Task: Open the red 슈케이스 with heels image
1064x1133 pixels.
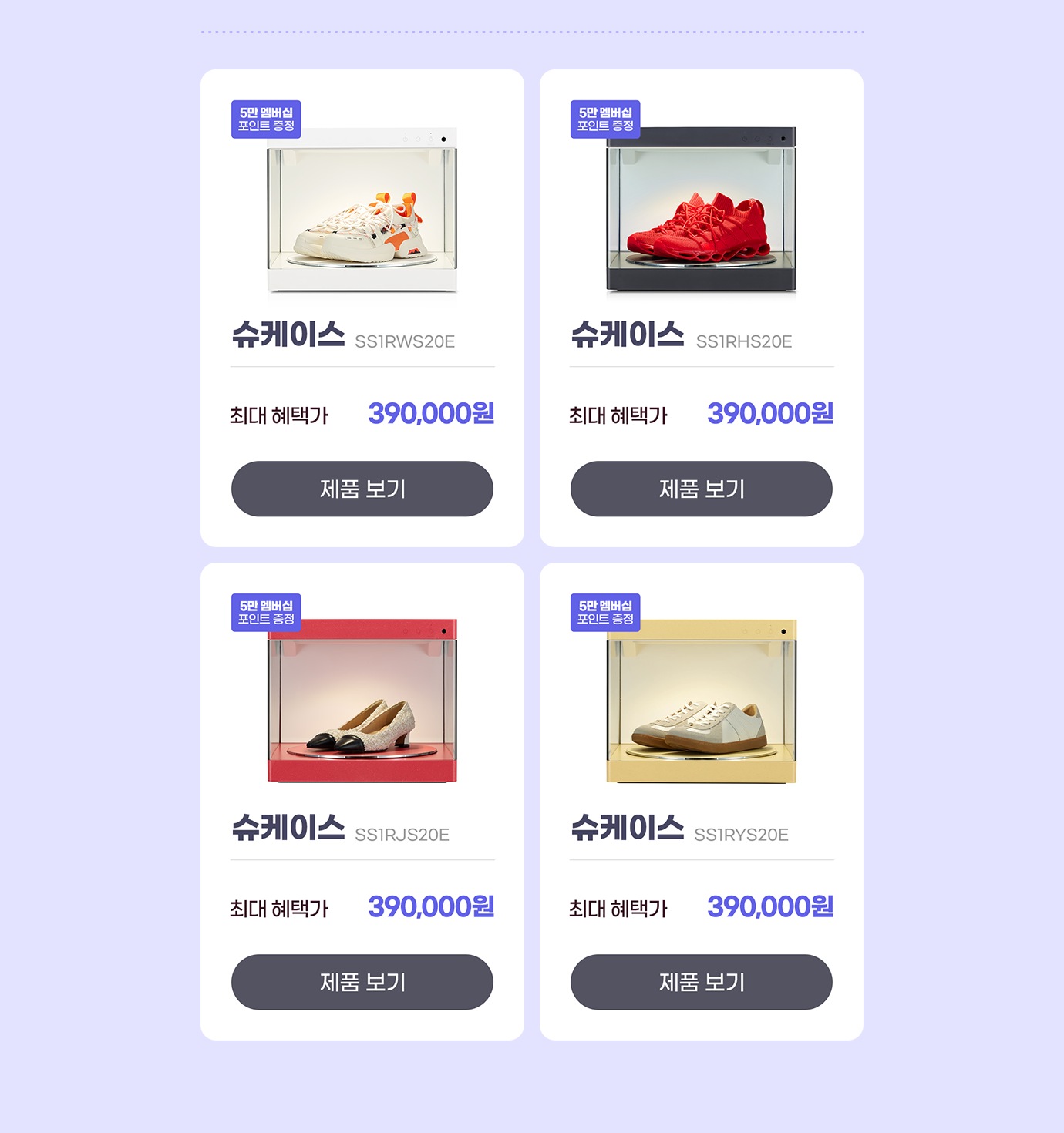Action: coord(362,701)
